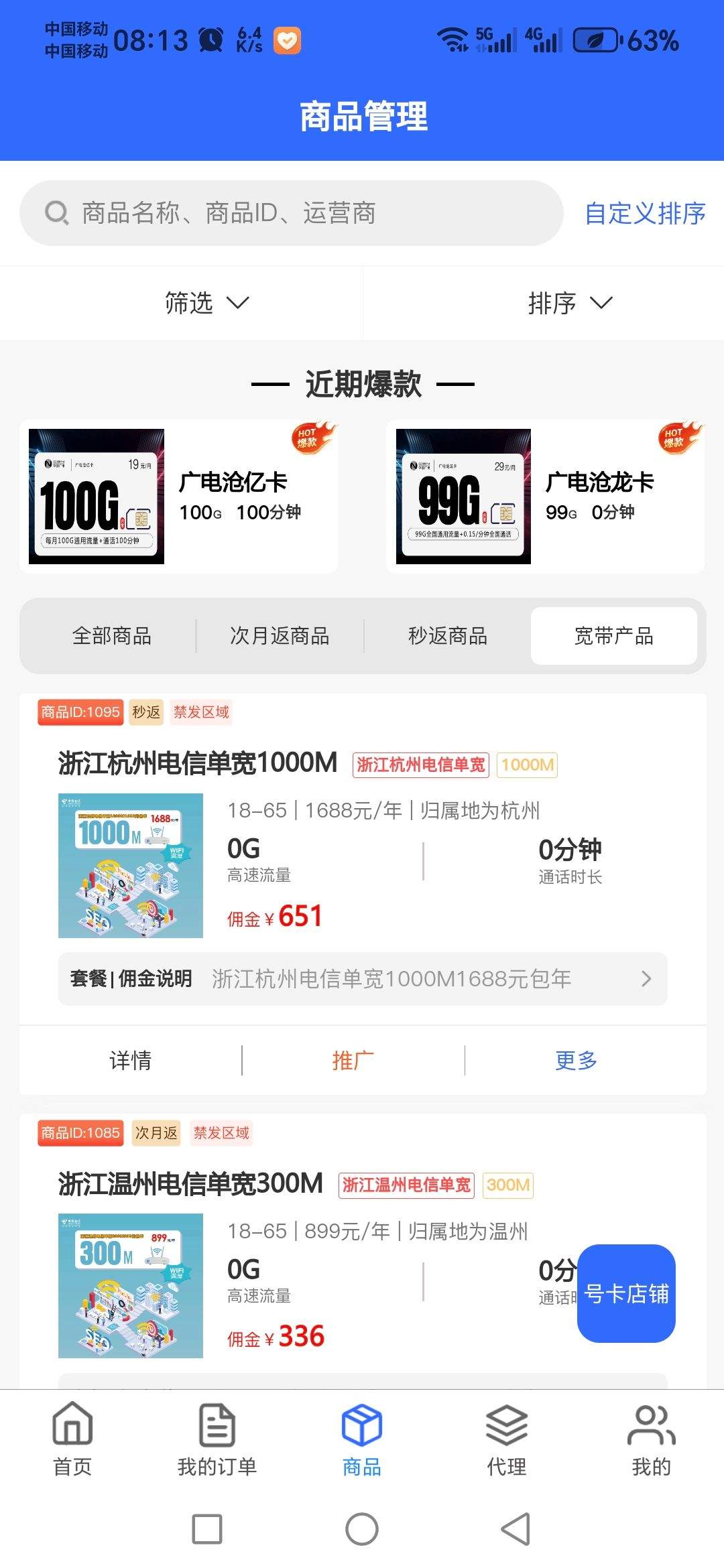The width and height of the screenshot is (724, 1568).
Task: Tap 更多 for 浙江杭州电信单宽1000M
Action: pos(576,1060)
